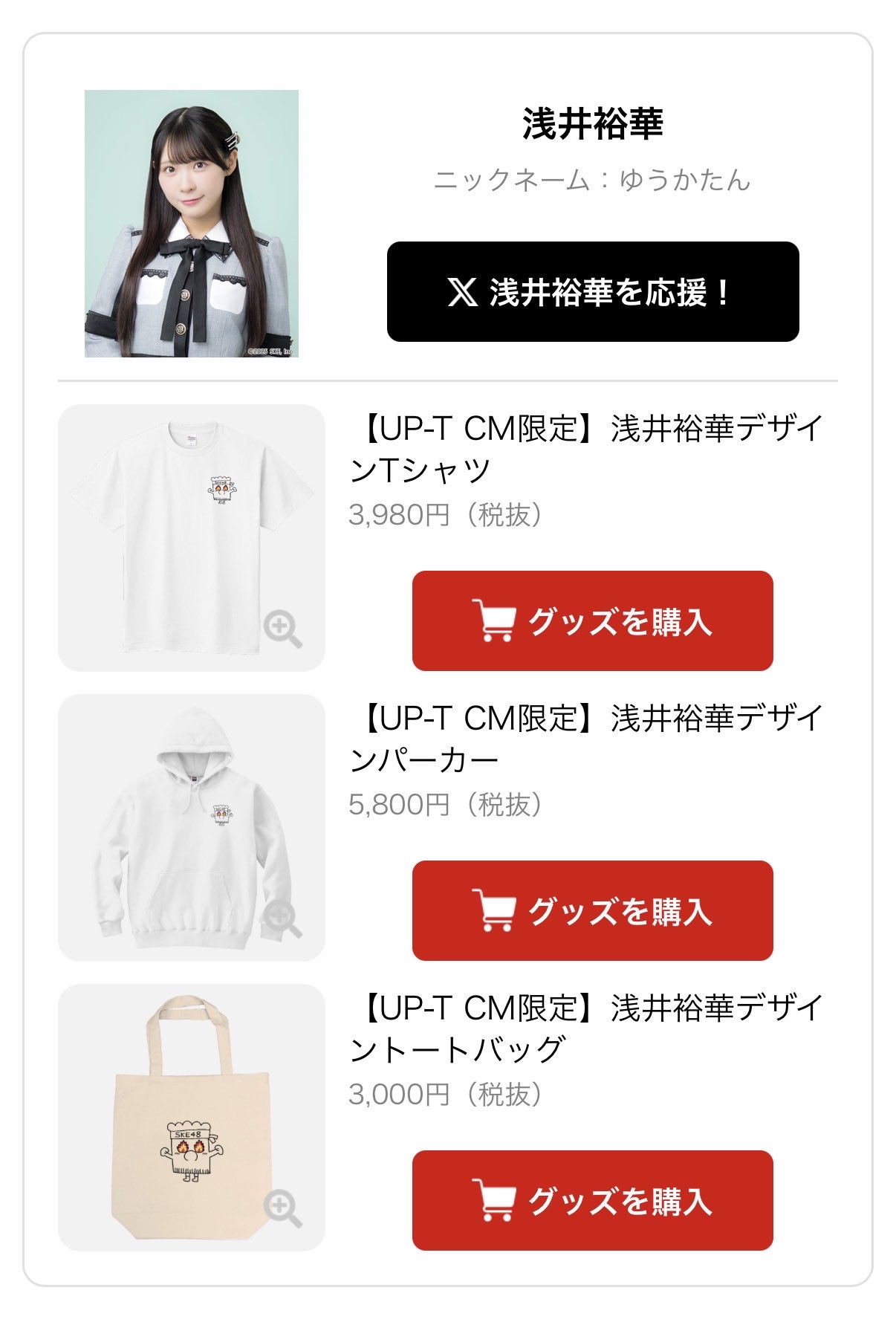Enlarge the tote bag product image
The height and width of the screenshot is (1322, 896).
click(282, 1208)
